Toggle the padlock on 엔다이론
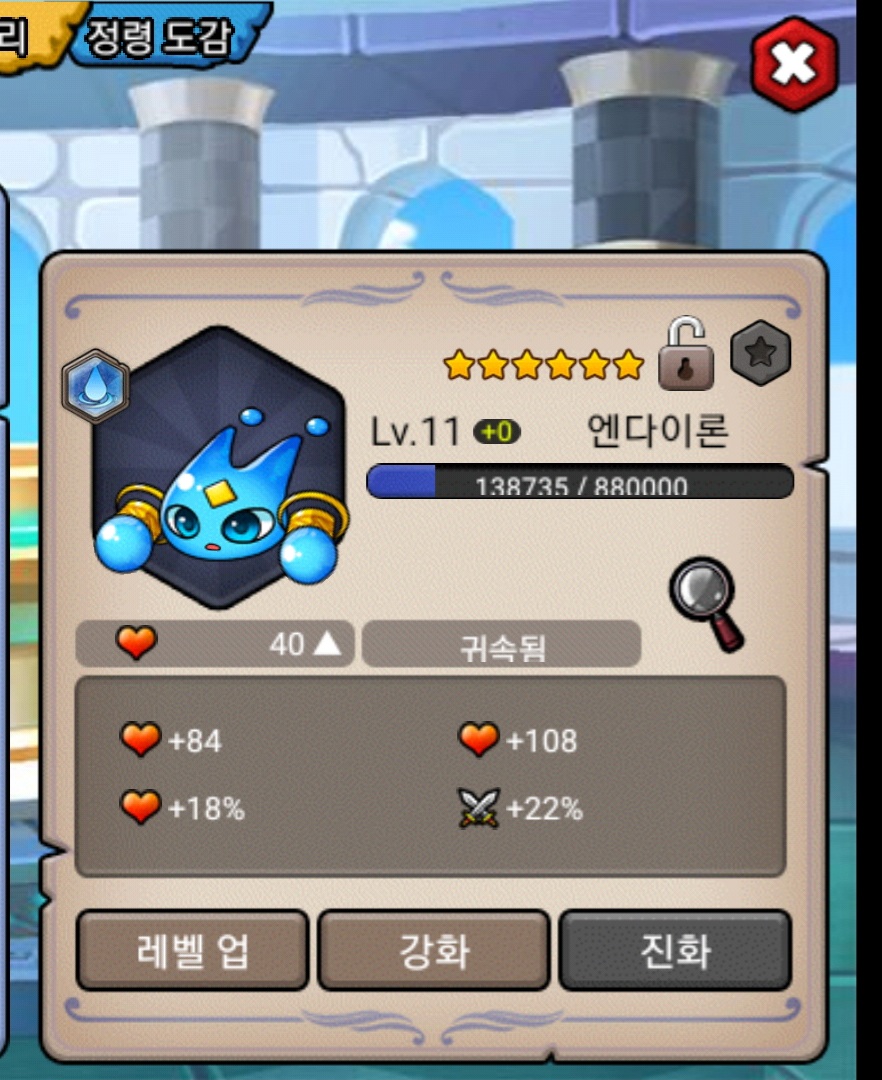This screenshot has height=1080, width=882. (x=686, y=355)
